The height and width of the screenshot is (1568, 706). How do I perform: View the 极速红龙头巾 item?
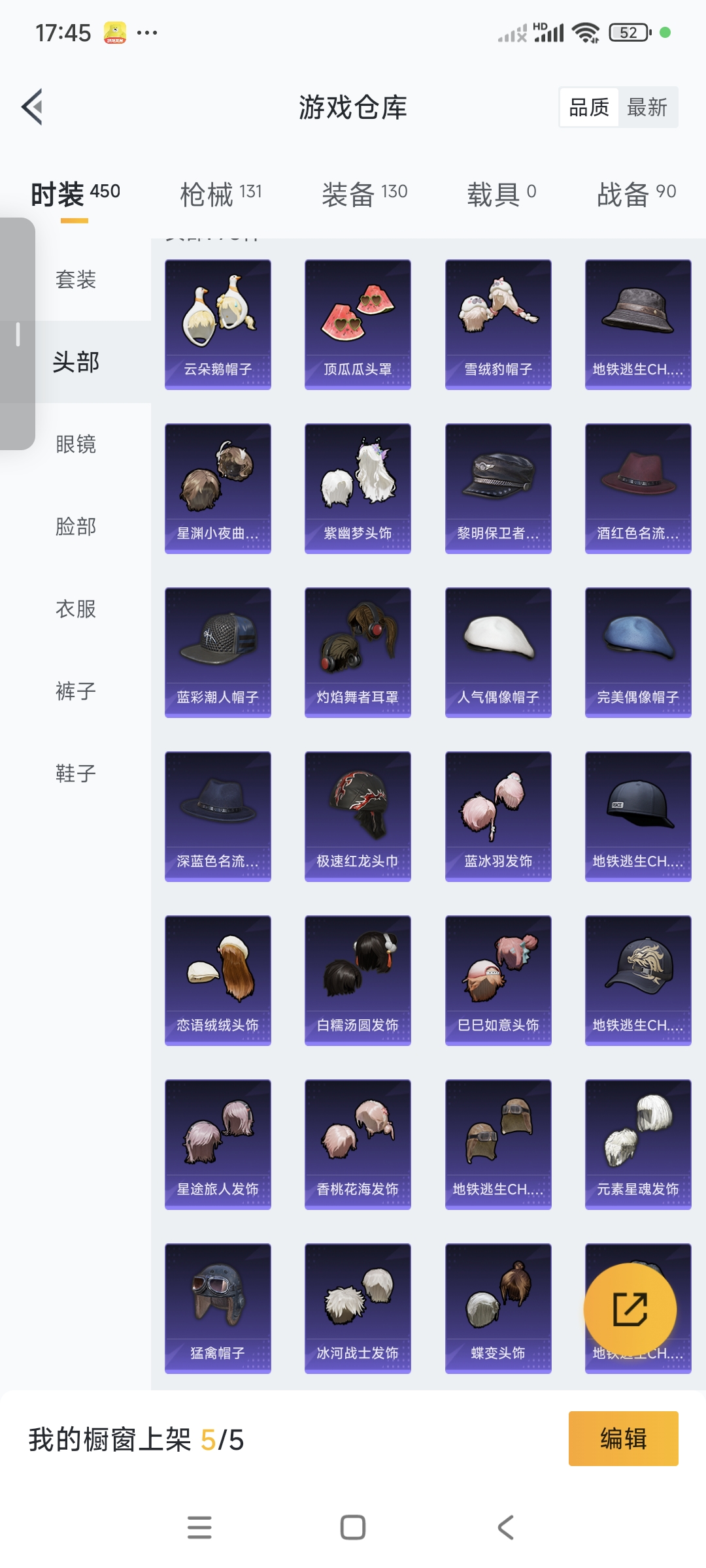tap(358, 817)
